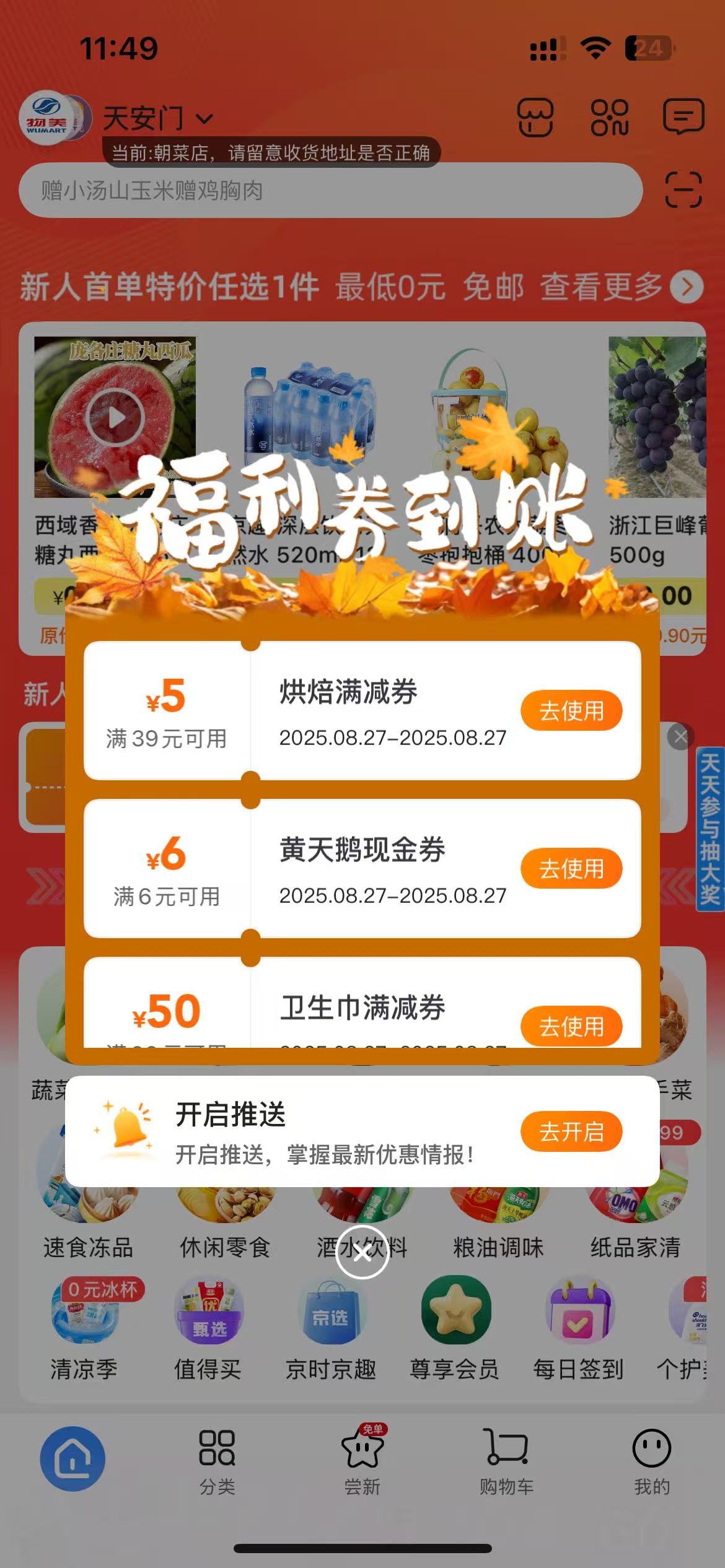
Task: Open the scan code icon
Action: coord(683,190)
